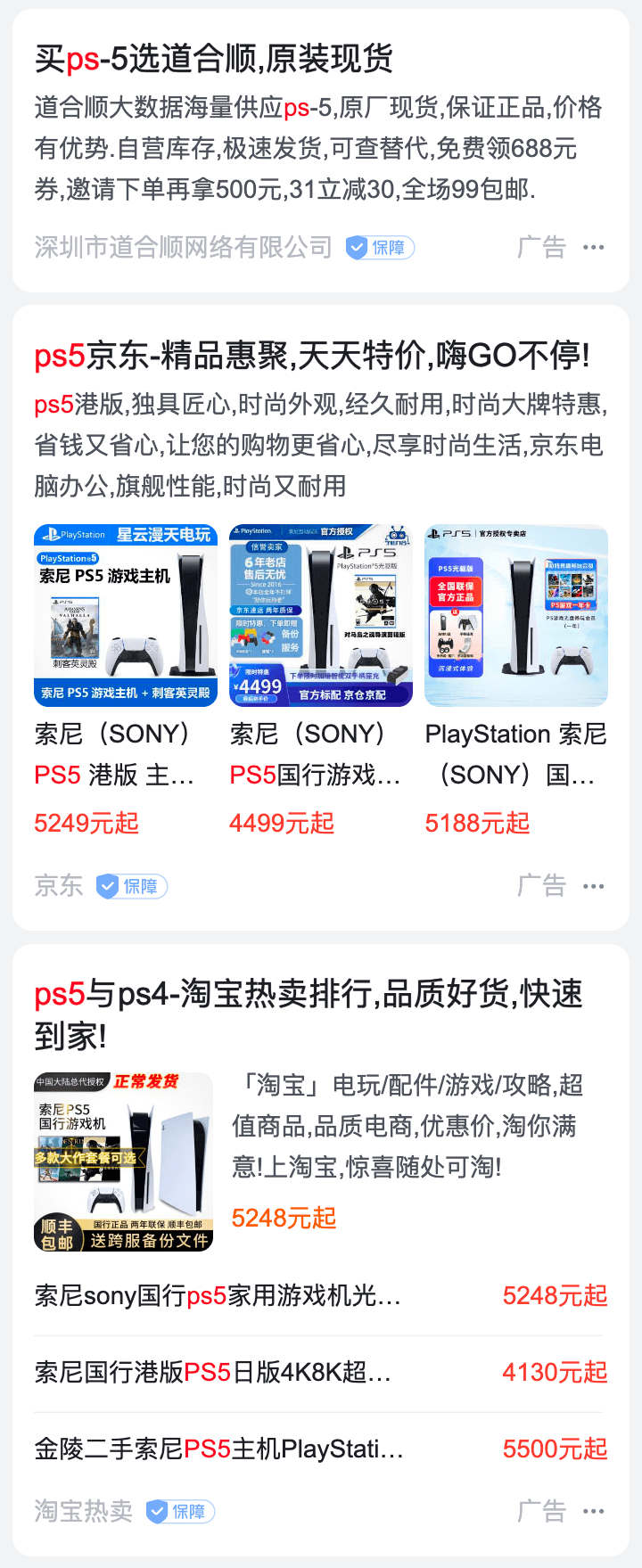Click the 保障 badge beside 京东

131,886
